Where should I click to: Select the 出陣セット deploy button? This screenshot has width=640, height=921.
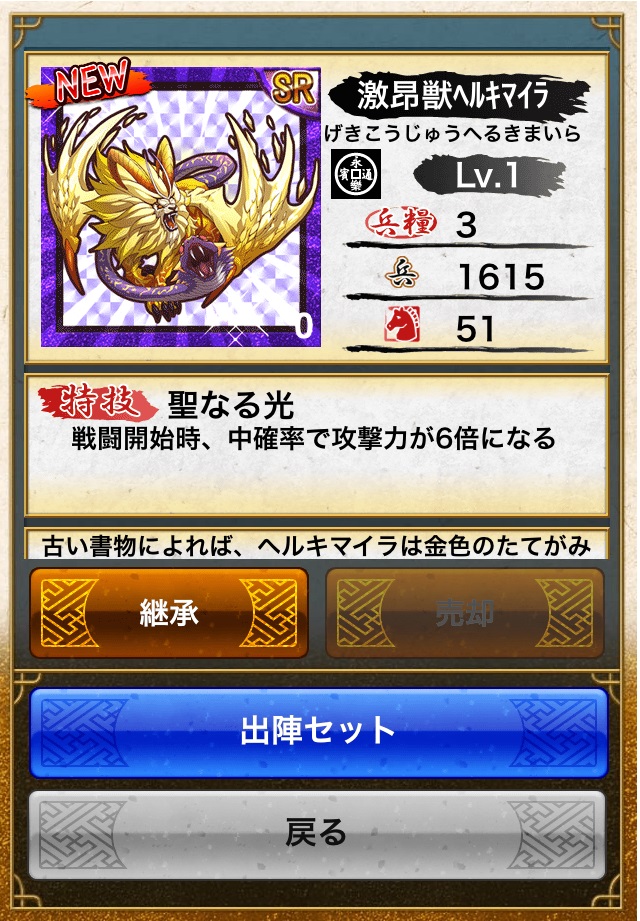(319, 732)
